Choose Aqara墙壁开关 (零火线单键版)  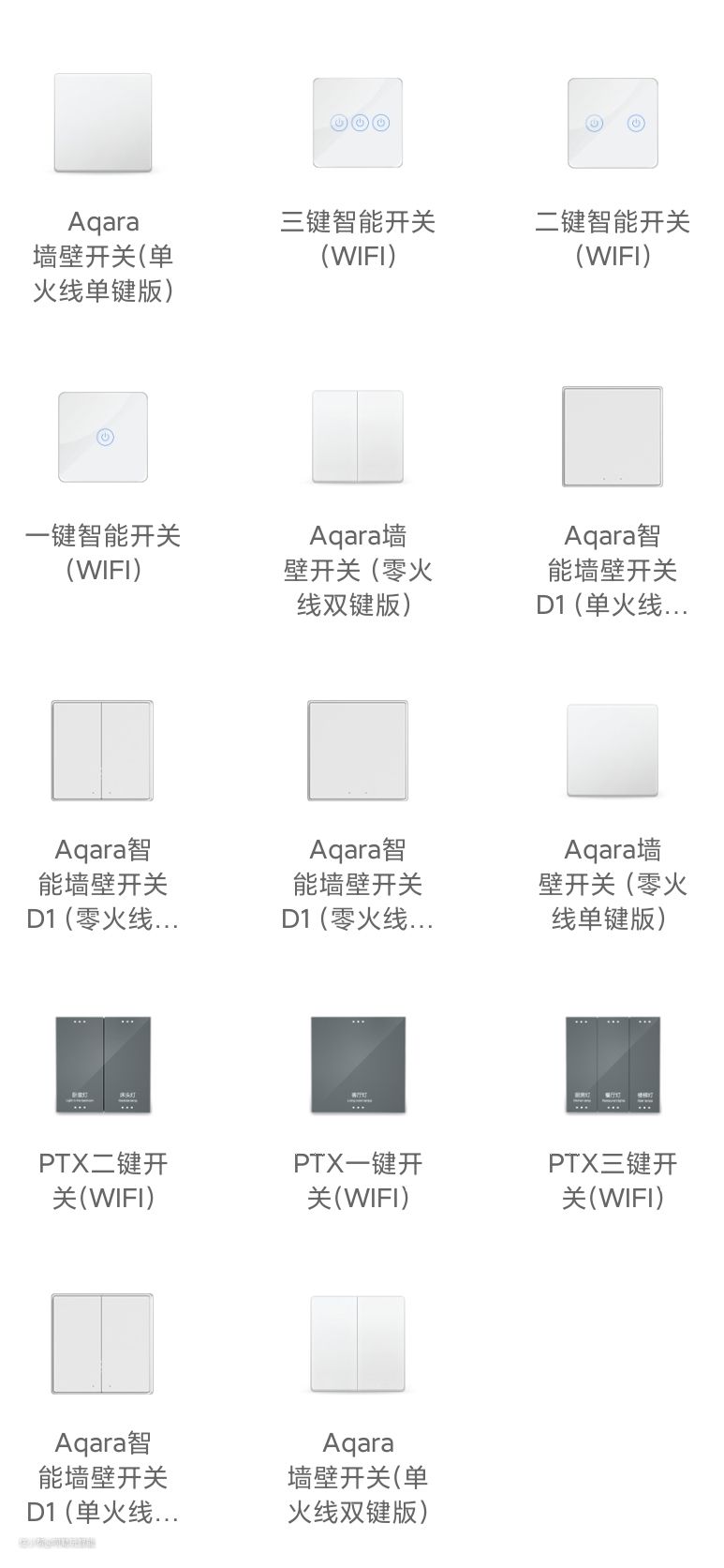[x=613, y=751]
